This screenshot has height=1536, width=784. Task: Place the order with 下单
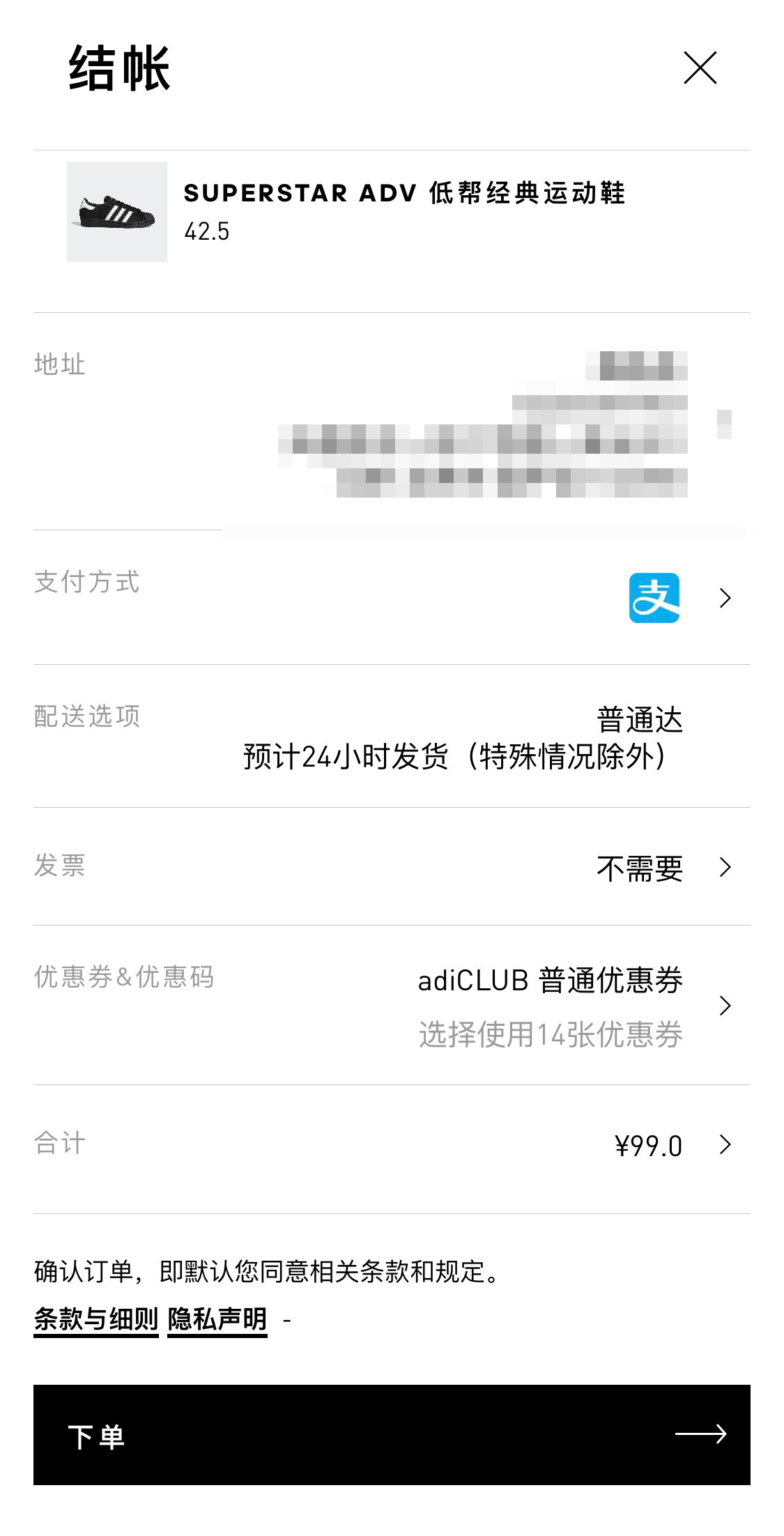tap(392, 1435)
